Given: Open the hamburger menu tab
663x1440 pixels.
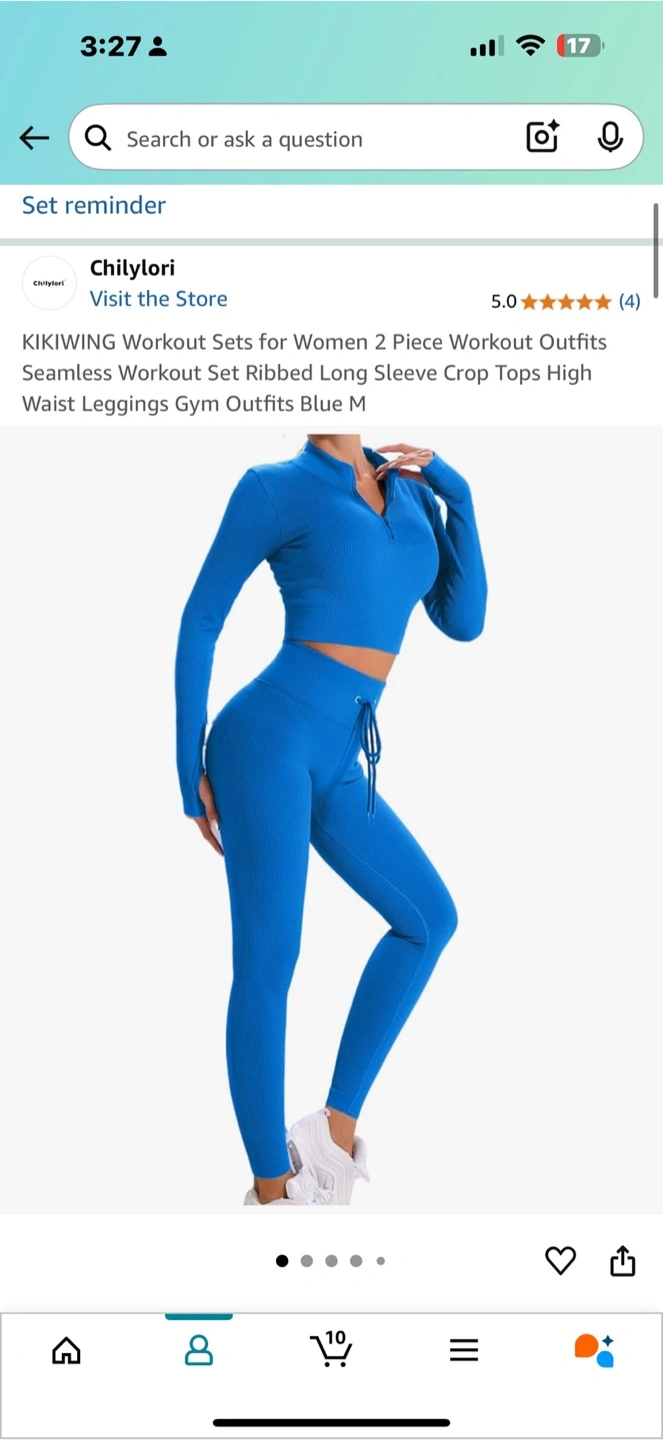Looking at the screenshot, I should coord(464,1351).
